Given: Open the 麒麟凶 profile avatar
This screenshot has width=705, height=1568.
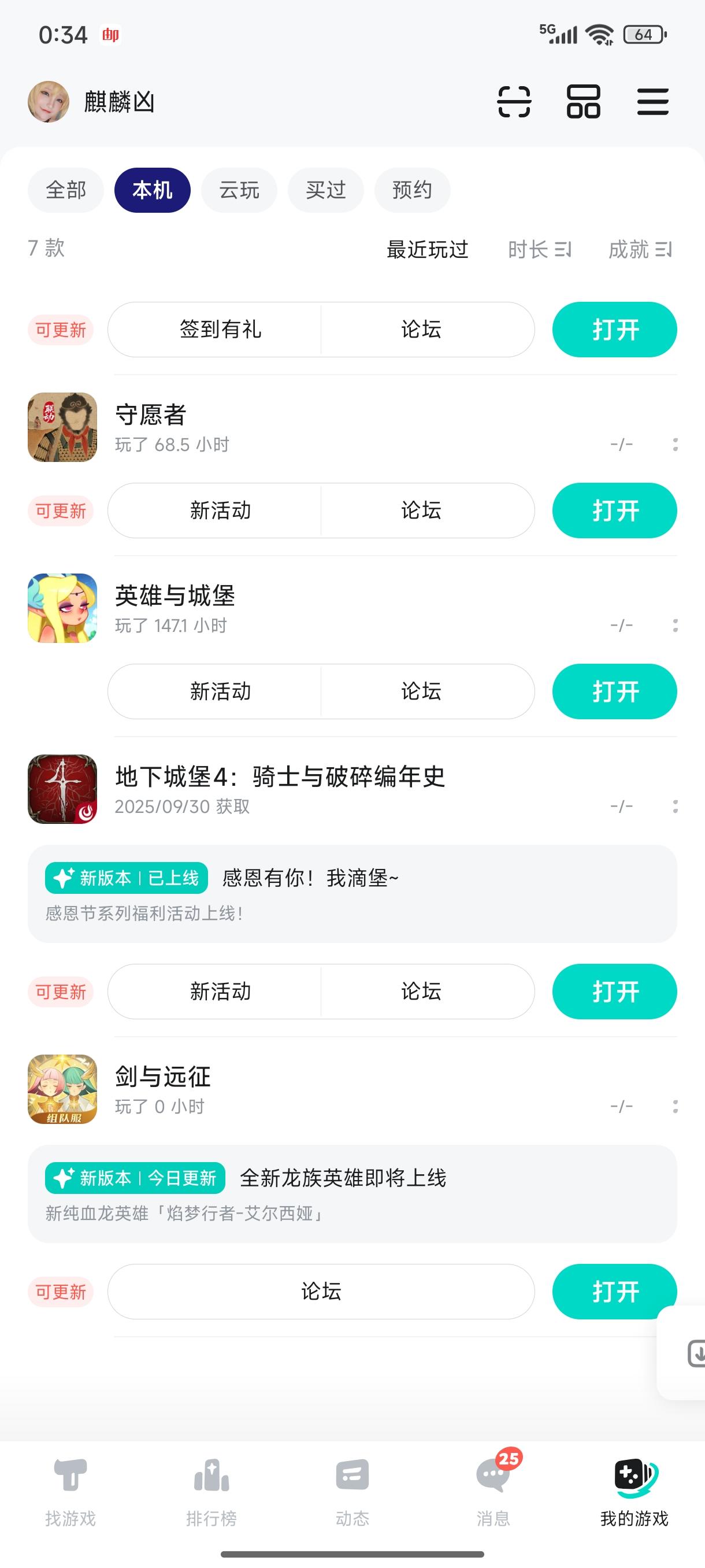Looking at the screenshot, I should [x=49, y=102].
